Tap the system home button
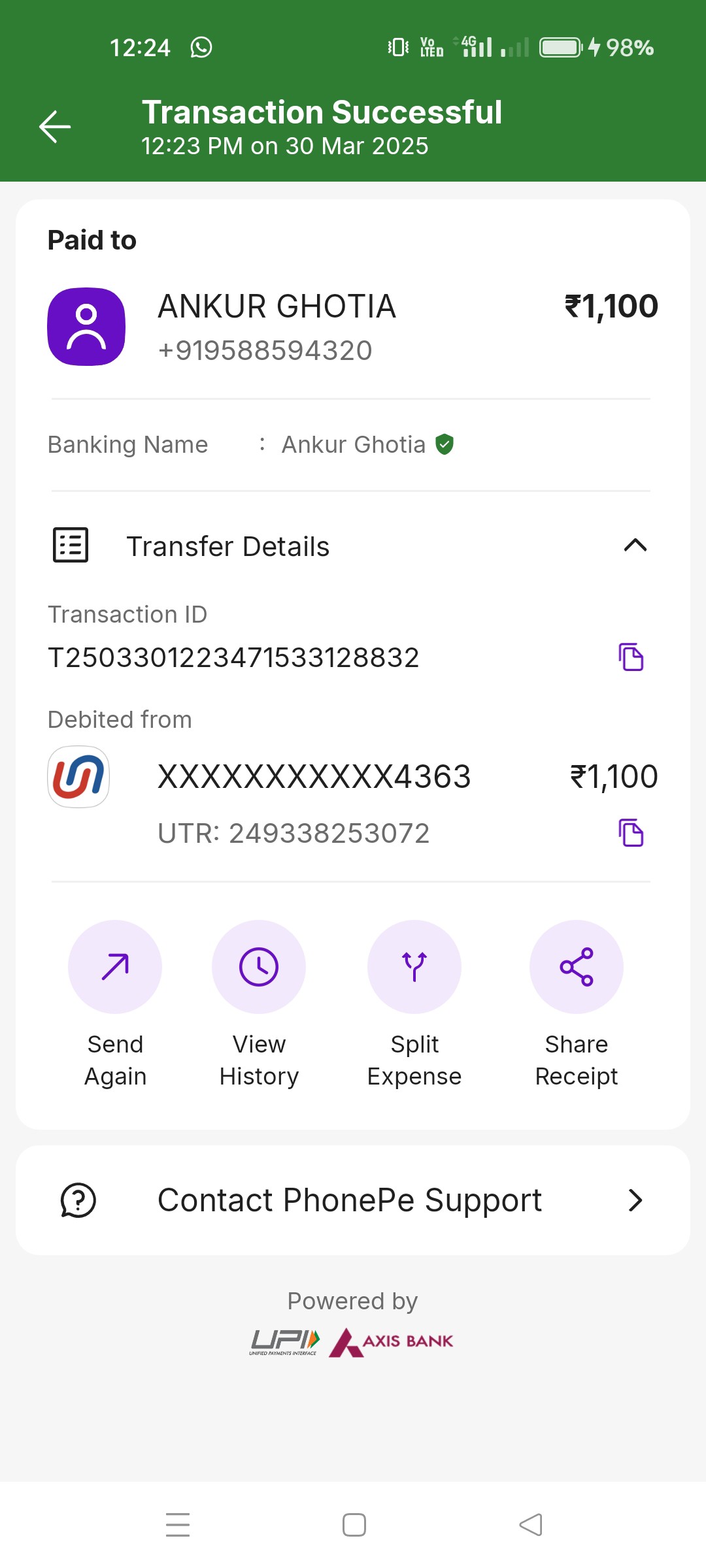Image resolution: width=706 pixels, height=1568 pixels. pos(354,1525)
